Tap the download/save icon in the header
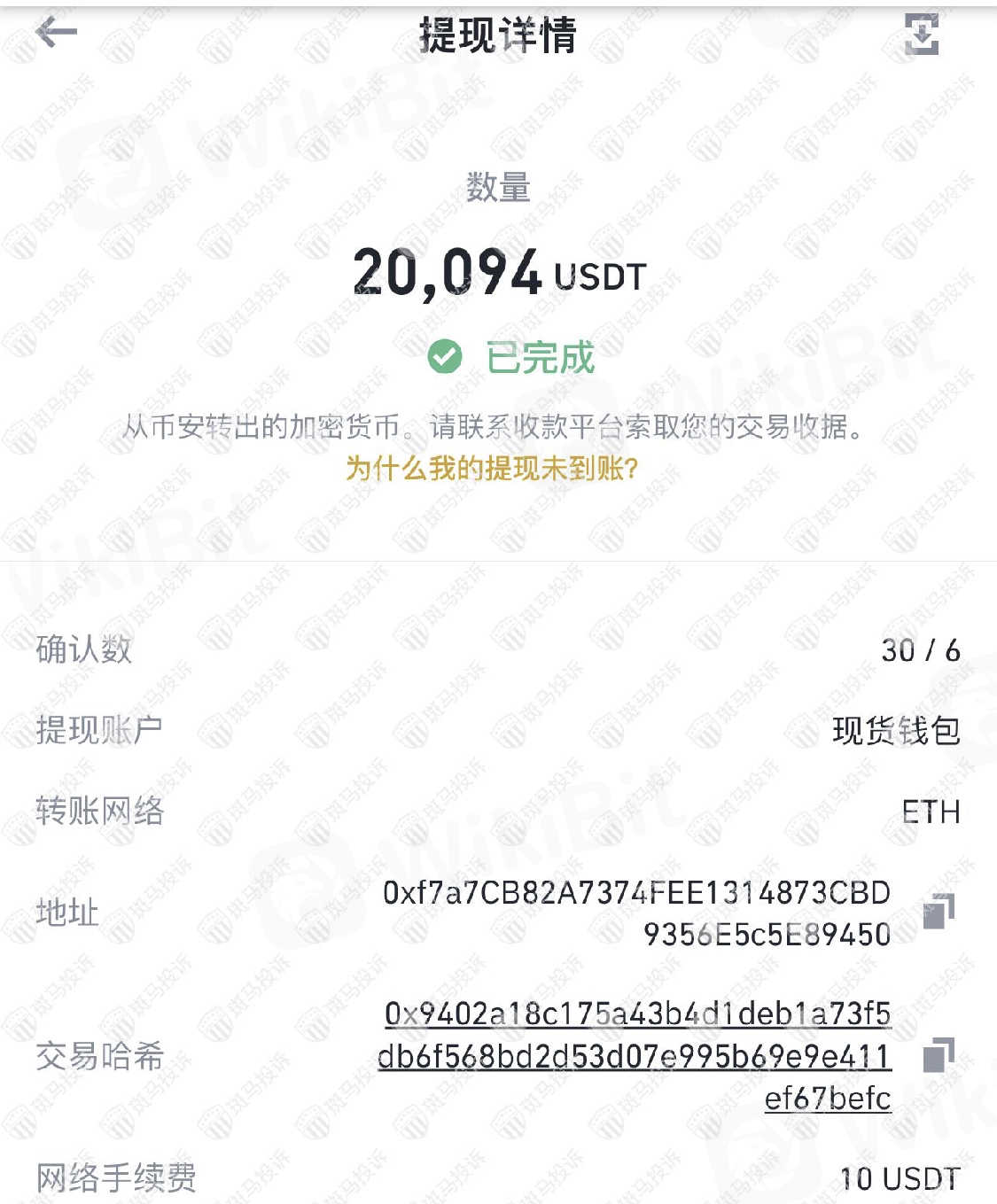The height and width of the screenshot is (1204, 997). coord(922,34)
